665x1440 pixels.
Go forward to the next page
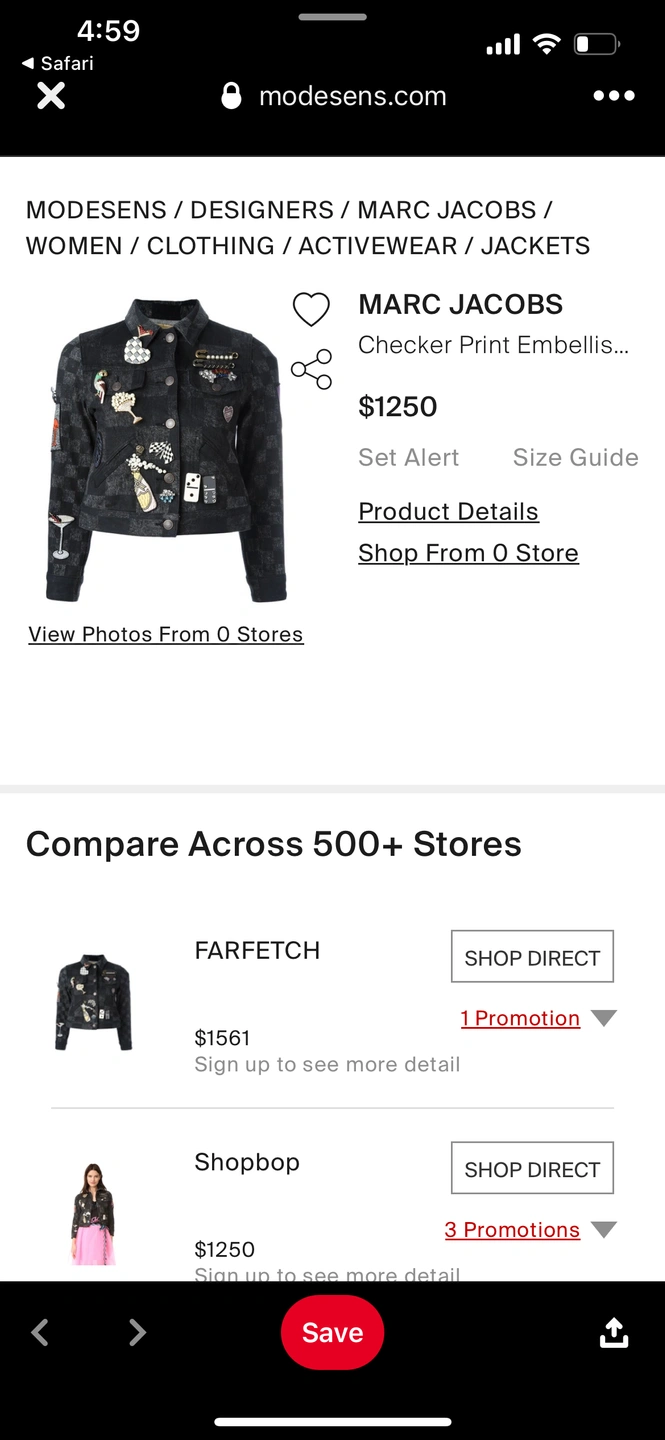137,1332
